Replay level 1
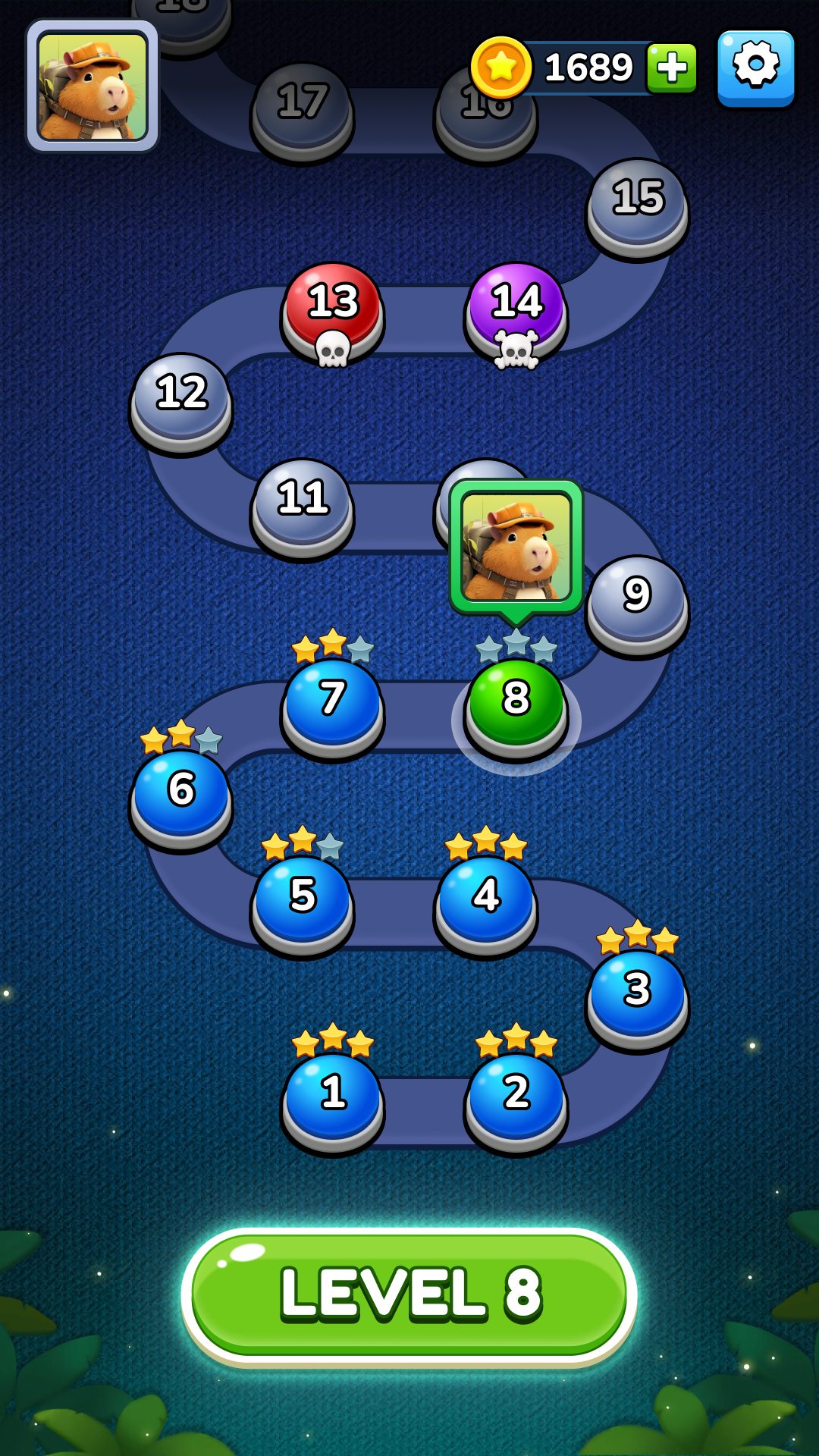This screenshot has height=1456, width=819. (332, 1095)
